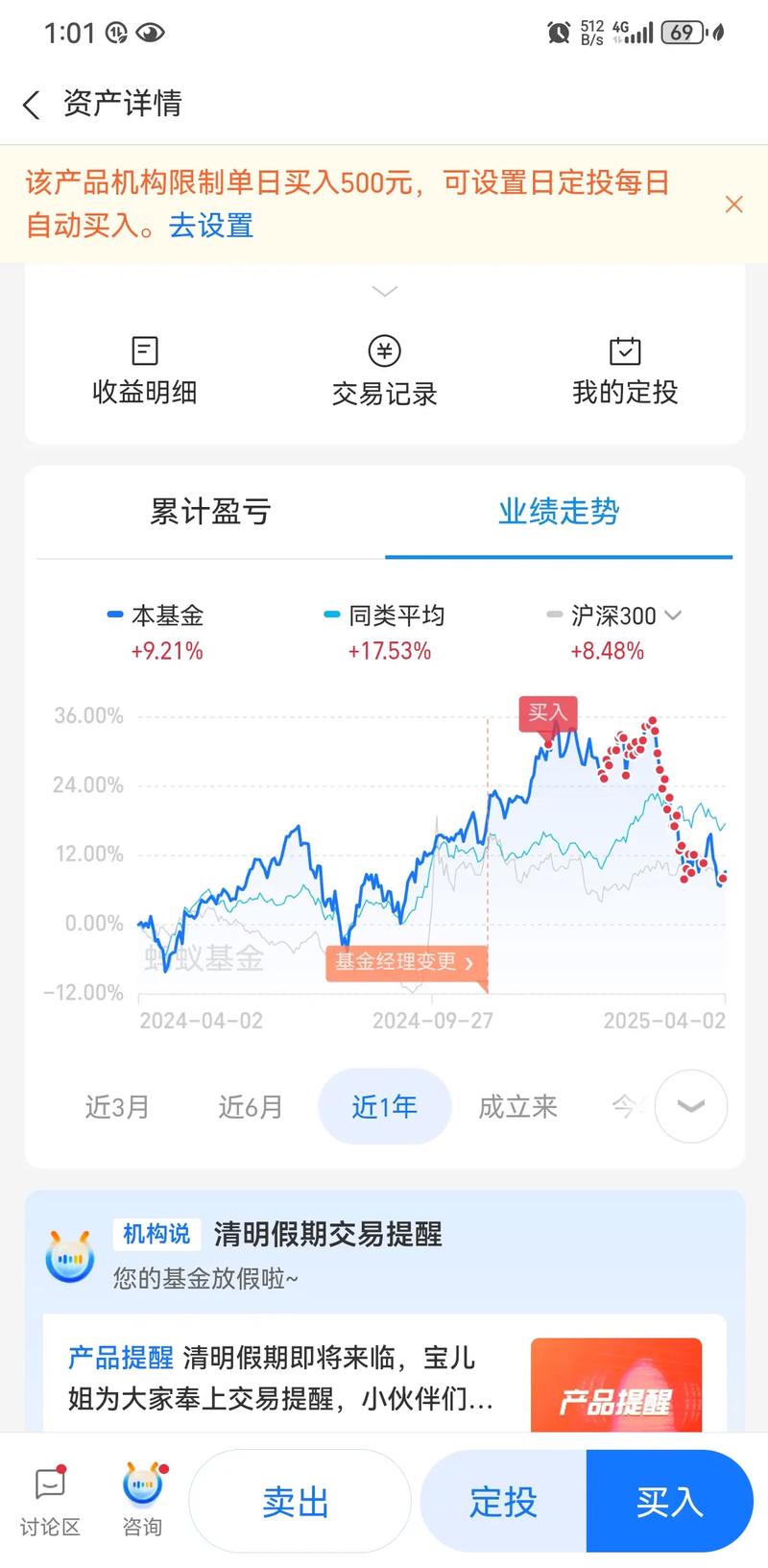Open 收益明细 earnings detail
The height and width of the screenshot is (1568, 768).
pyautogui.click(x=143, y=370)
